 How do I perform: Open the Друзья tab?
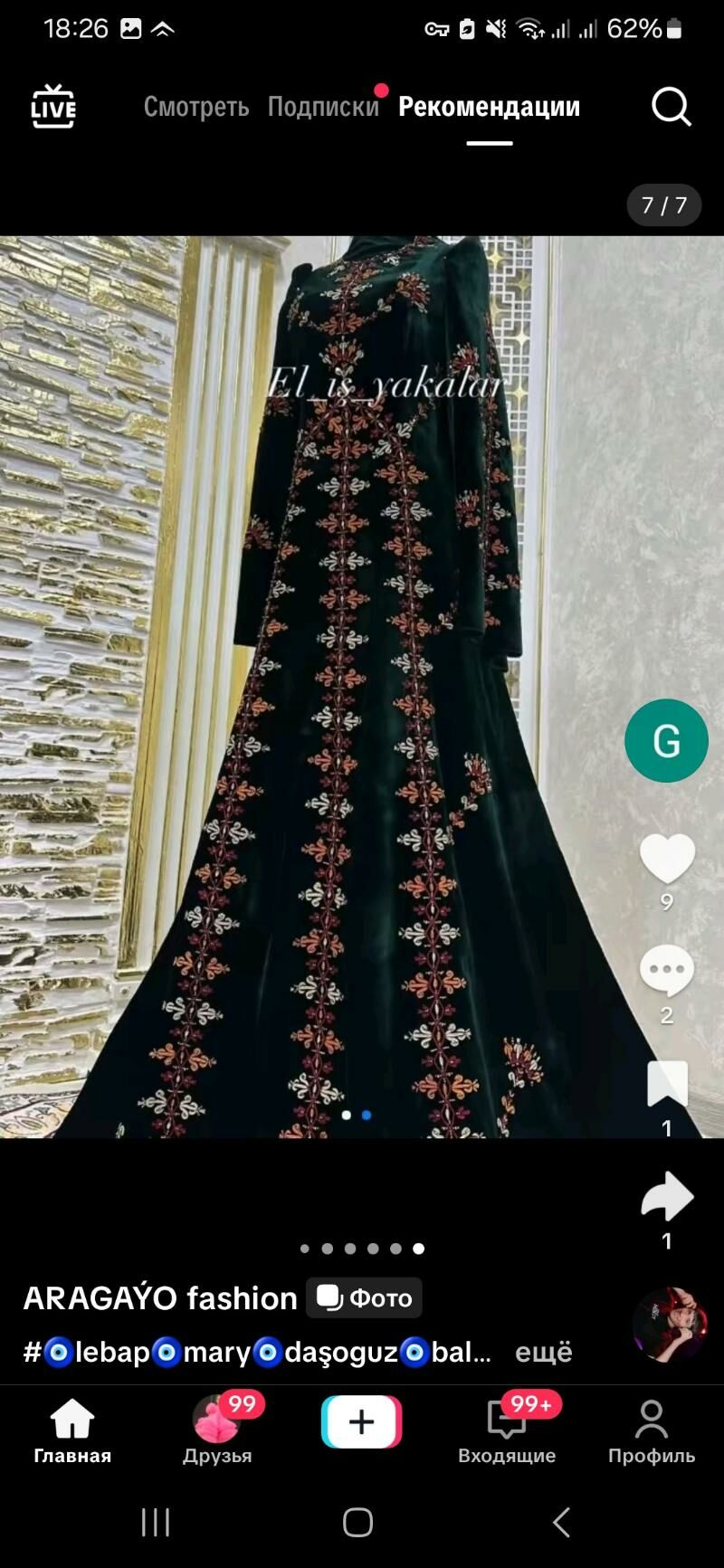pos(217,1431)
